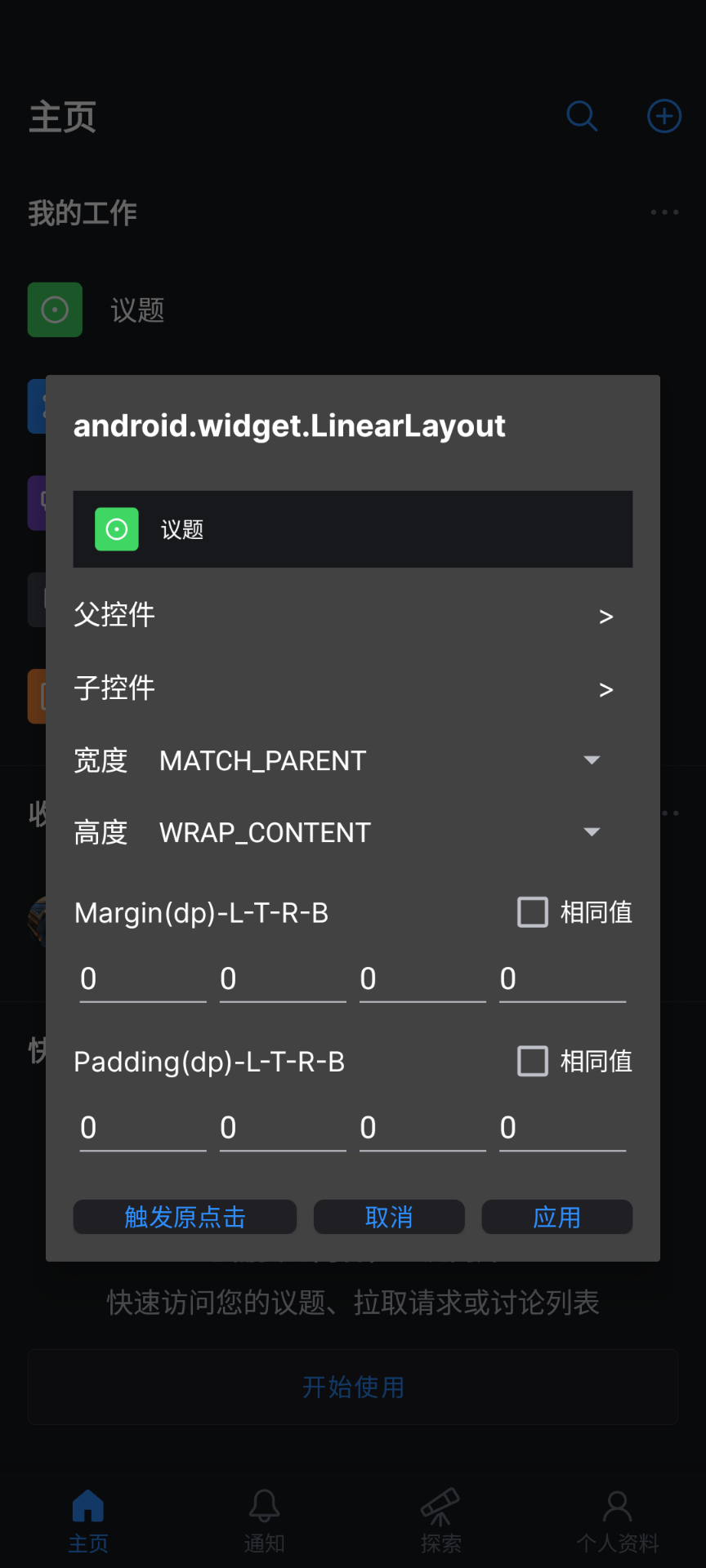Focus the Margin bottom value field
The image size is (706, 1568).
[563, 978]
